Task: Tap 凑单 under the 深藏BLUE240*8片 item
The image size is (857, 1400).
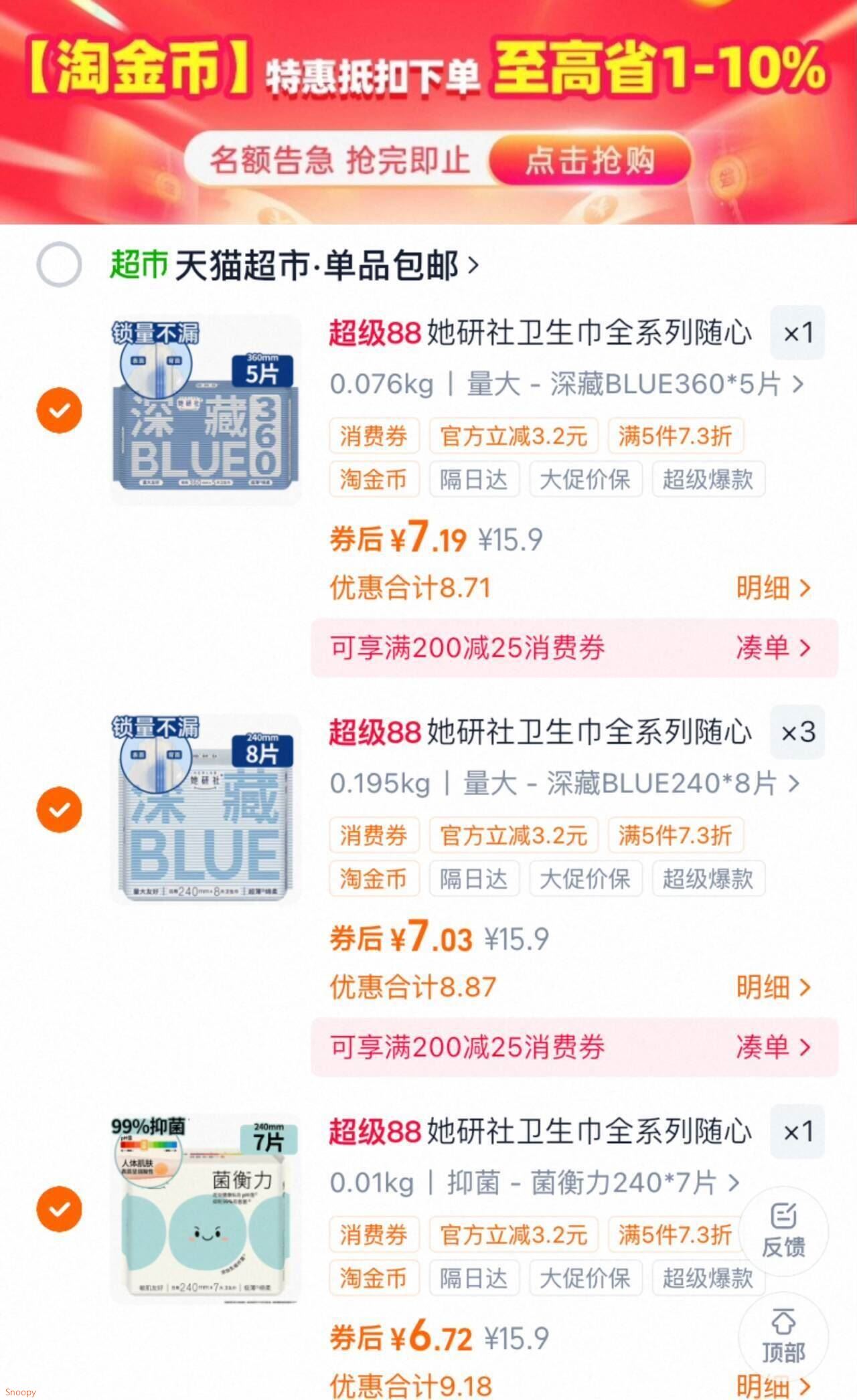Action: click(773, 1047)
